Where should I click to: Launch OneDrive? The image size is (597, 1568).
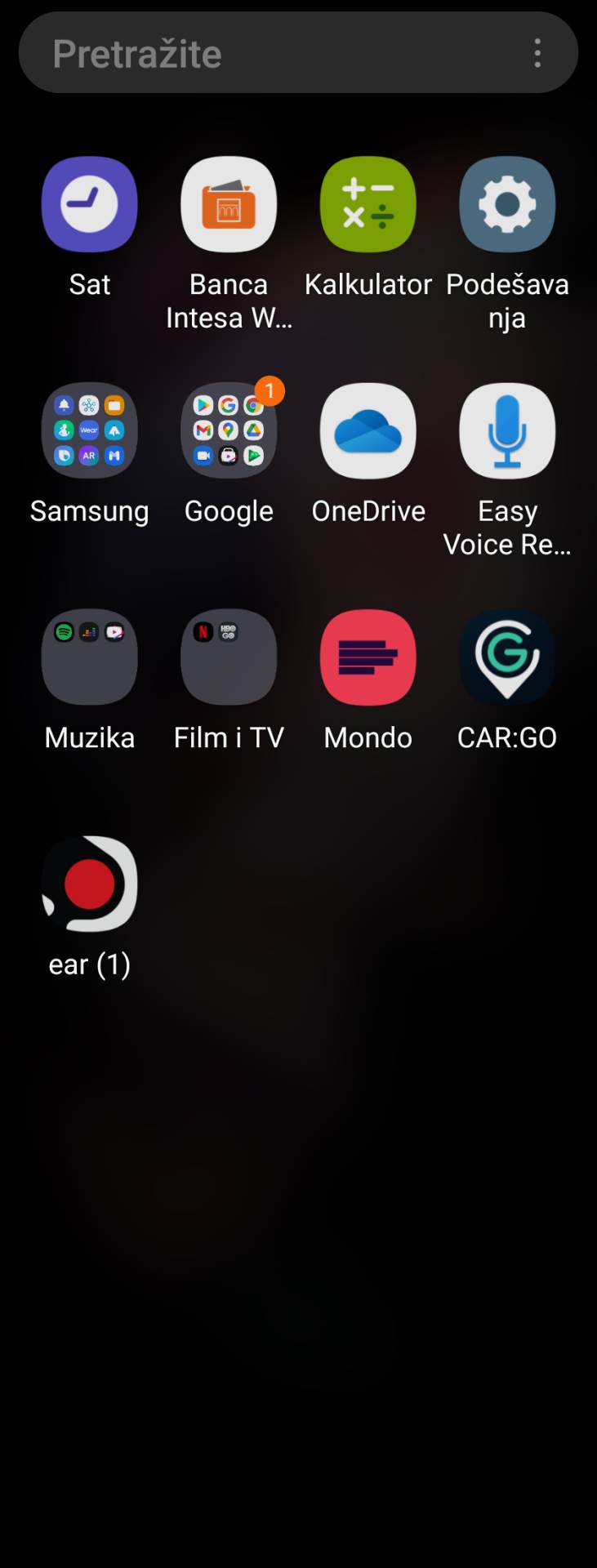pos(368,430)
